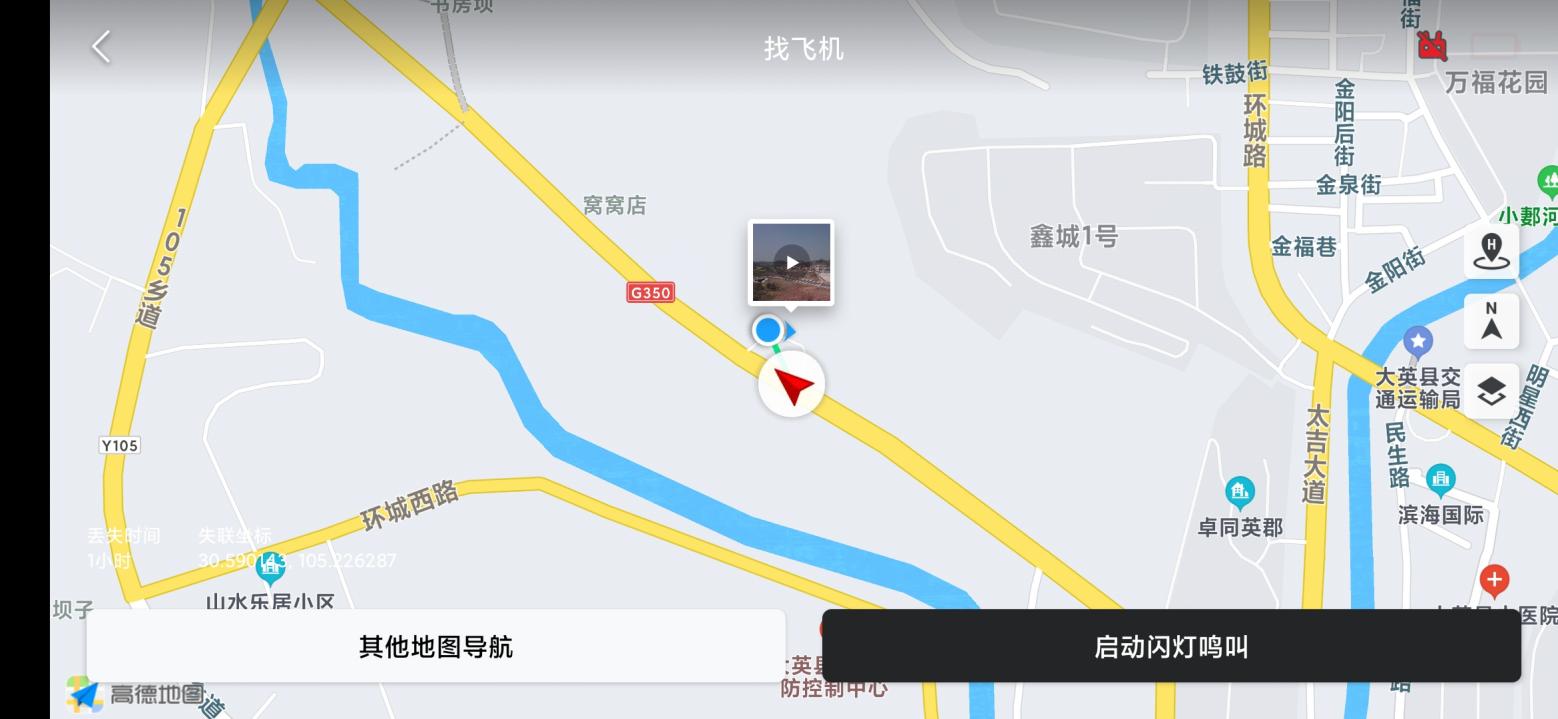This screenshot has height=719, width=1558.
Task: Tap the red aircraft location marker
Action: 792,385
